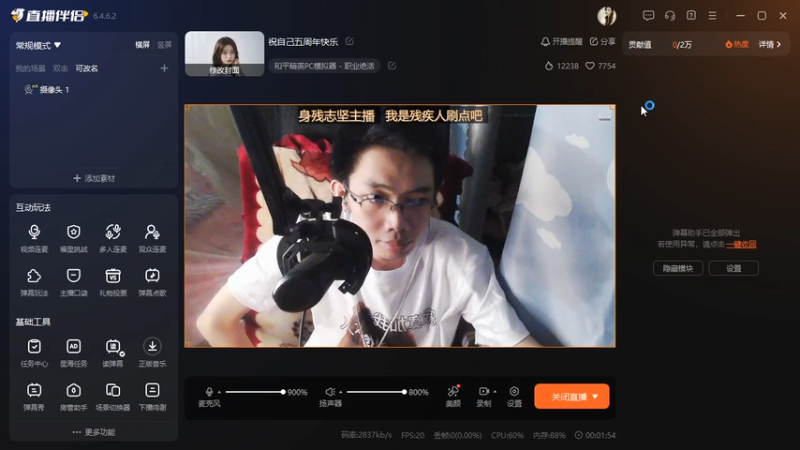The width and height of the screenshot is (800, 450).
Task: Open the 礼物投票 gift voting tool
Action: click(x=113, y=281)
